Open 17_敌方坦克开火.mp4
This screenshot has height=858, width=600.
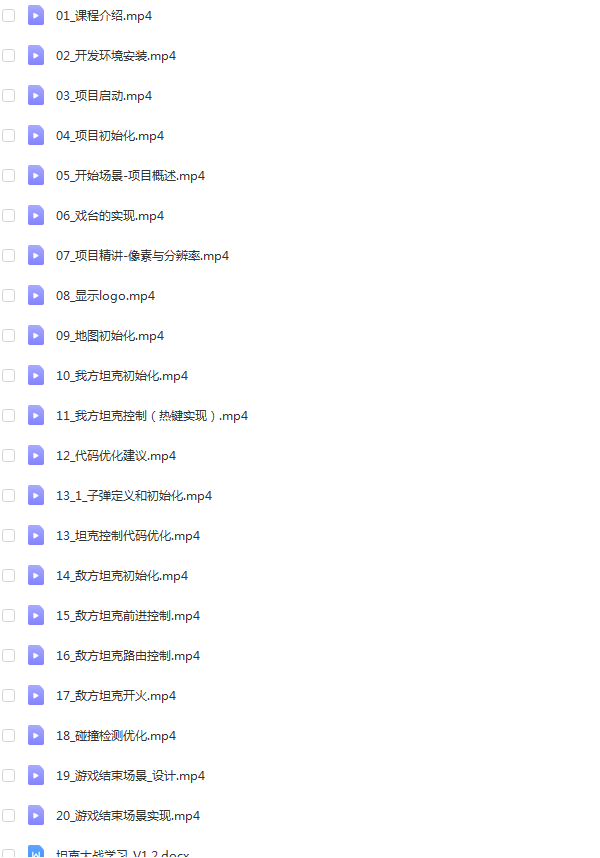coord(116,696)
